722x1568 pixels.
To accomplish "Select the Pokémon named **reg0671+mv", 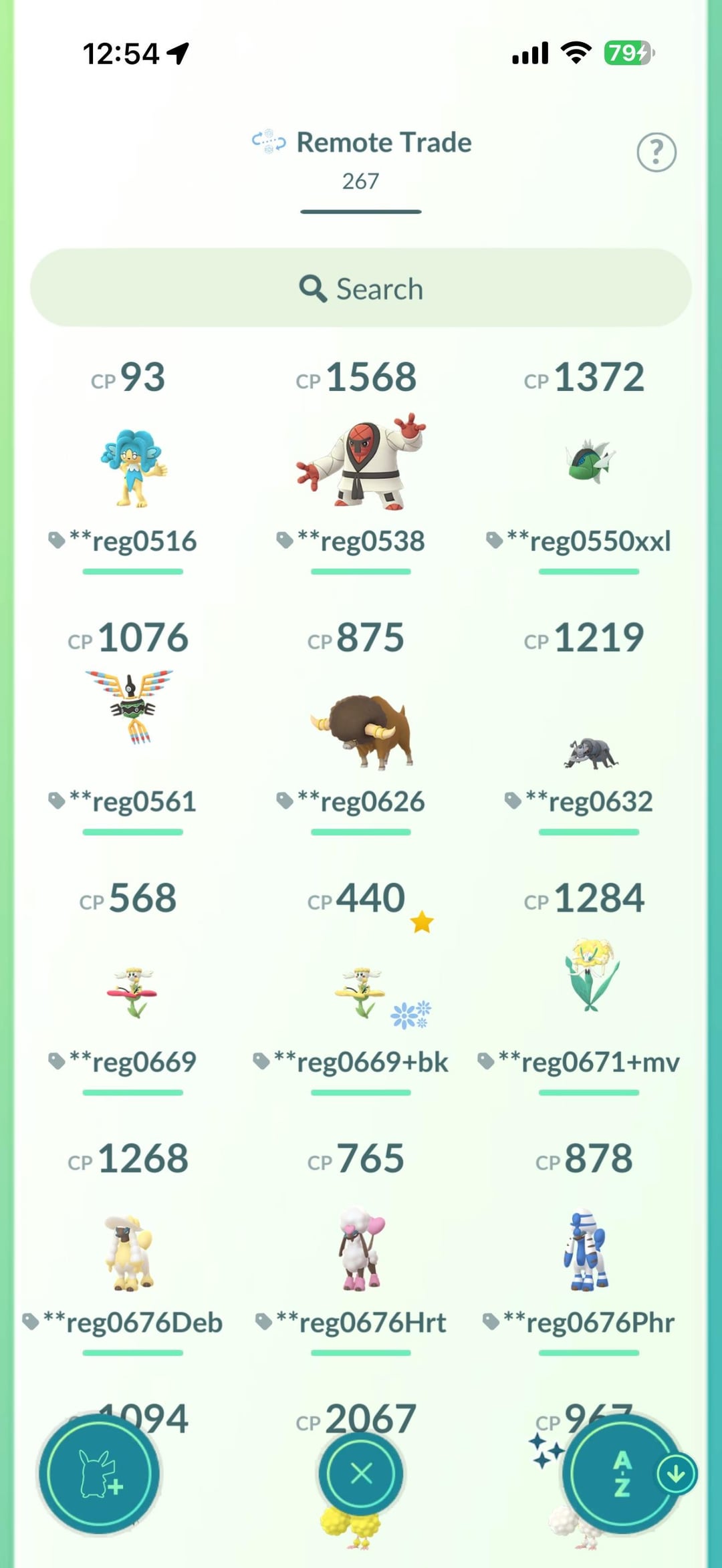I will click(x=589, y=976).
